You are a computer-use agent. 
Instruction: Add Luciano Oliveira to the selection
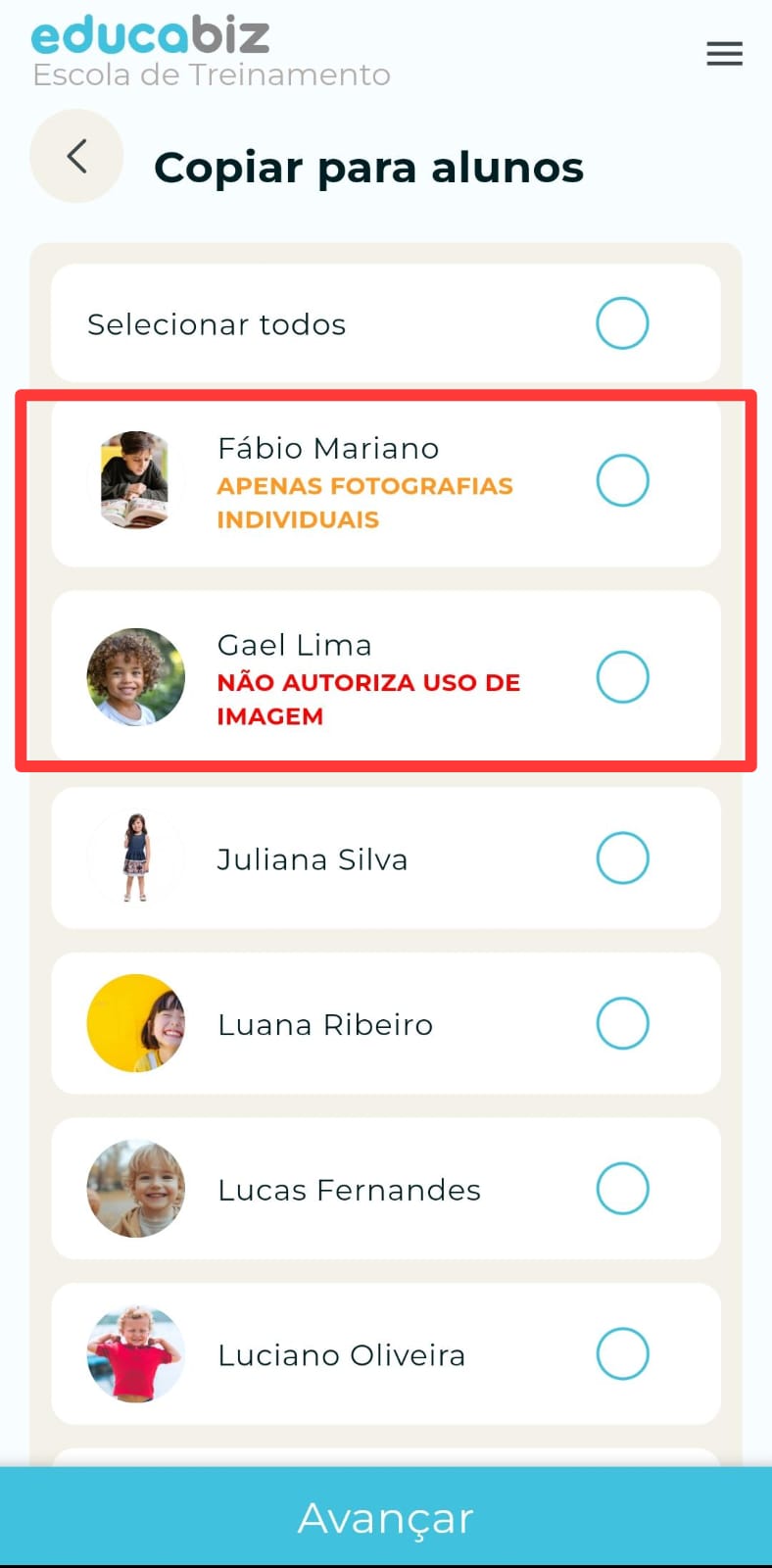coord(622,1353)
